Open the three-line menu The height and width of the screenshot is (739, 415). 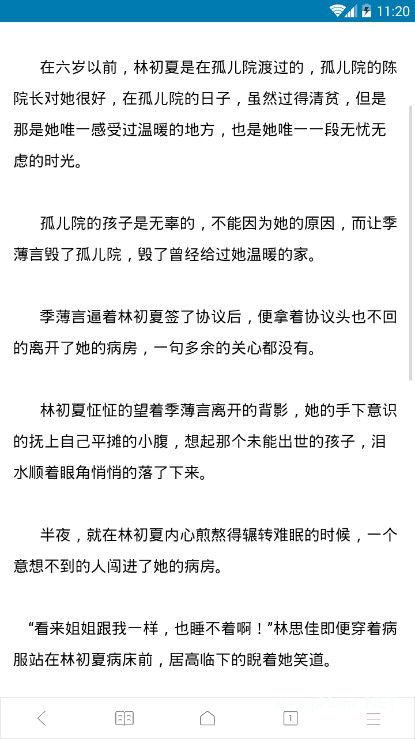pyautogui.click(x=374, y=718)
